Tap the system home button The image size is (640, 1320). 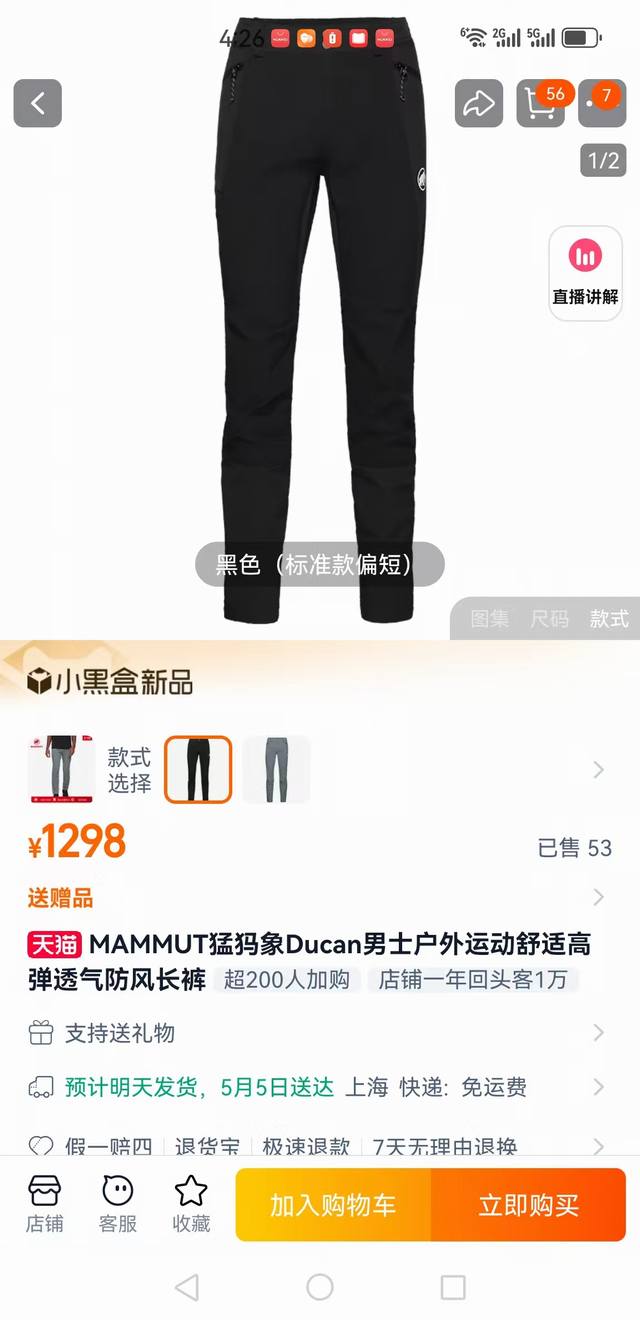(x=320, y=1287)
